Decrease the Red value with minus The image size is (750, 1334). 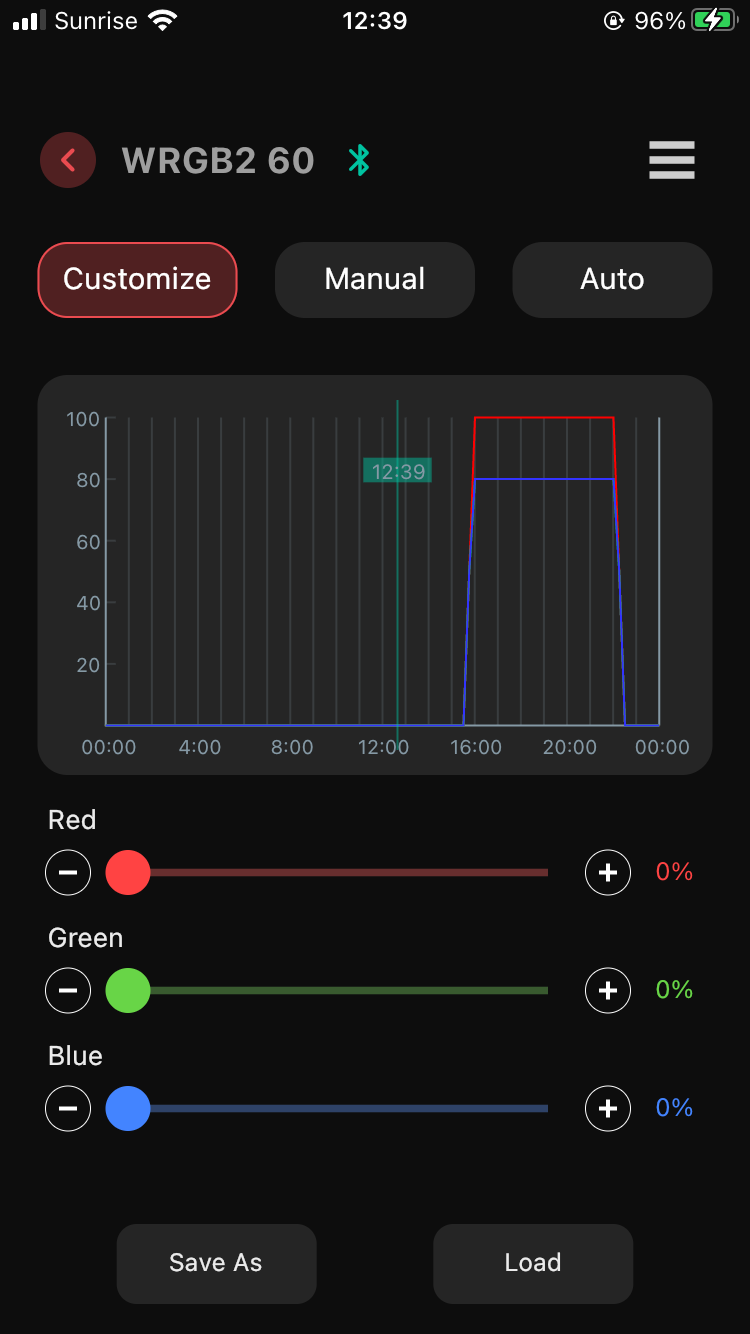point(68,872)
